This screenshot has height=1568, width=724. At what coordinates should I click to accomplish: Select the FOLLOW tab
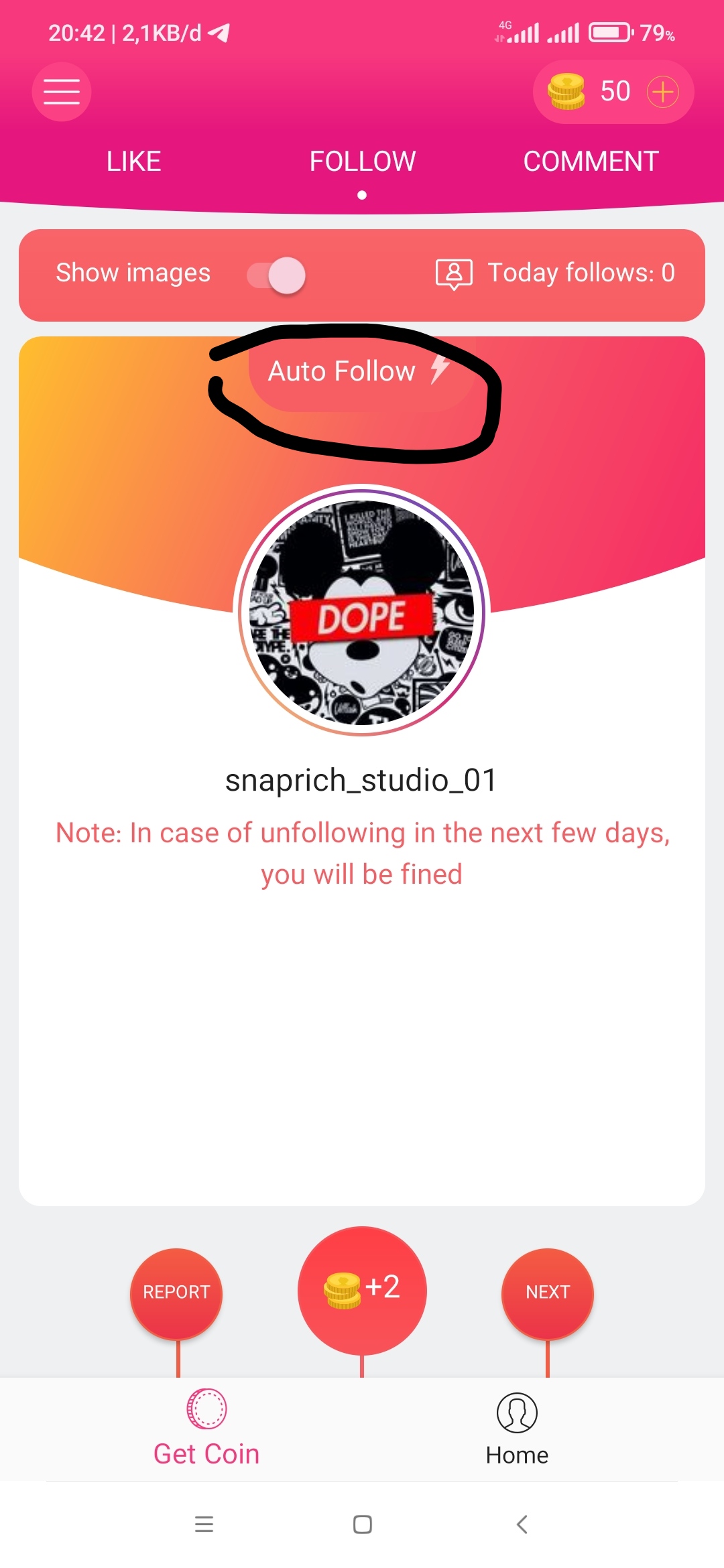pyautogui.click(x=362, y=161)
